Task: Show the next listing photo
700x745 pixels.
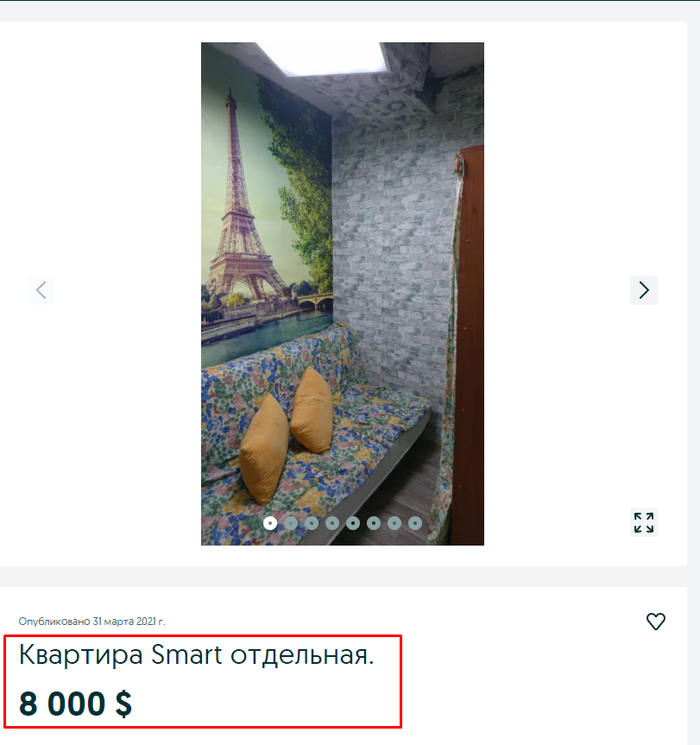Action: pyautogui.click(x=643, y=290)
